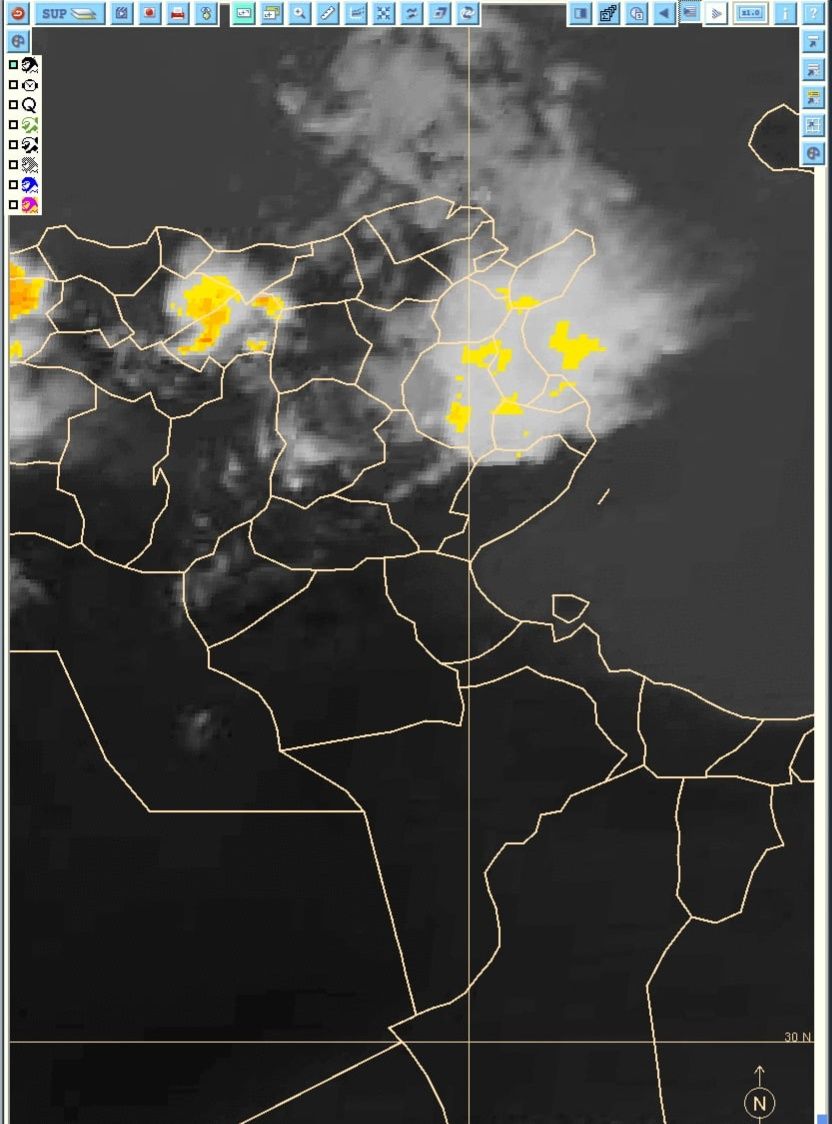The height and width of the screenshot is (1124, 832).
Task: Enable the magenta cloud layer checkbox
Action: [14, 205]
